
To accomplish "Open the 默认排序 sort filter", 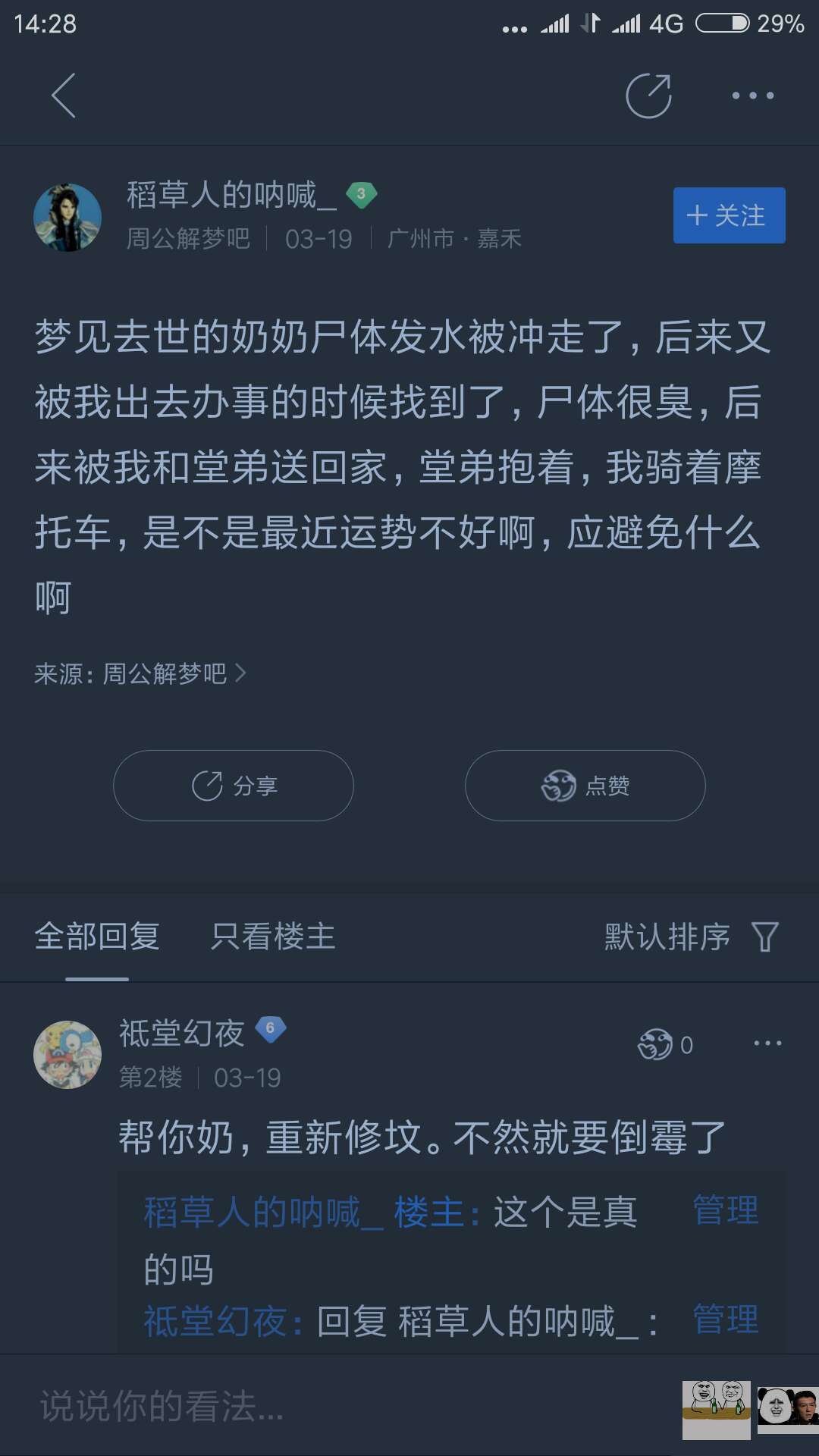I will 690,937.
